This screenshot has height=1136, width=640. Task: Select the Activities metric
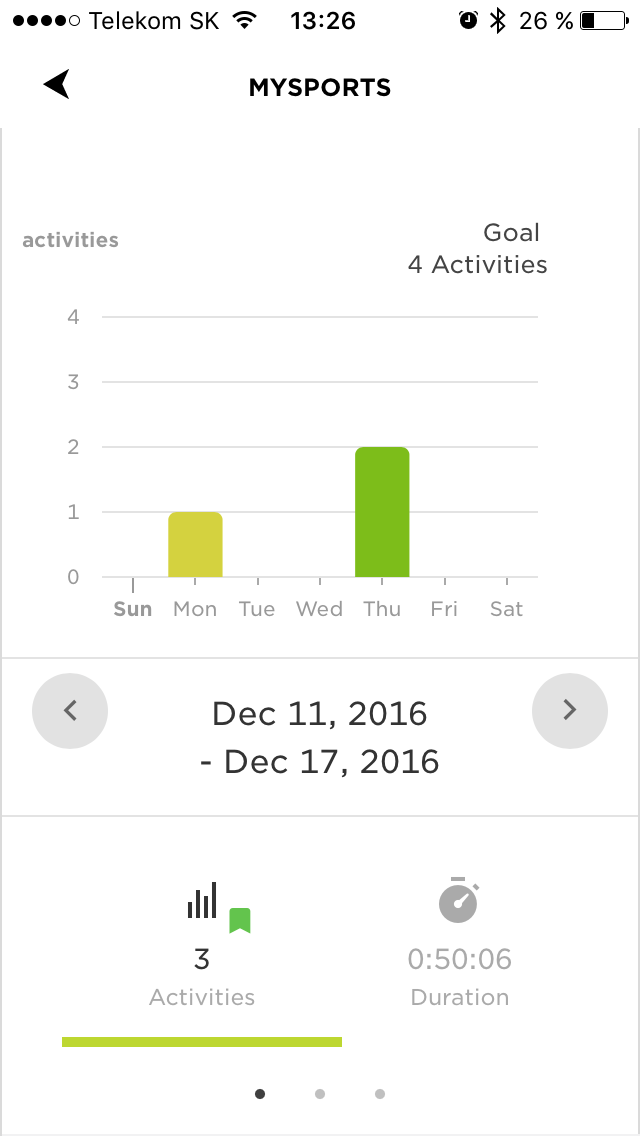[x=202, y=947]
